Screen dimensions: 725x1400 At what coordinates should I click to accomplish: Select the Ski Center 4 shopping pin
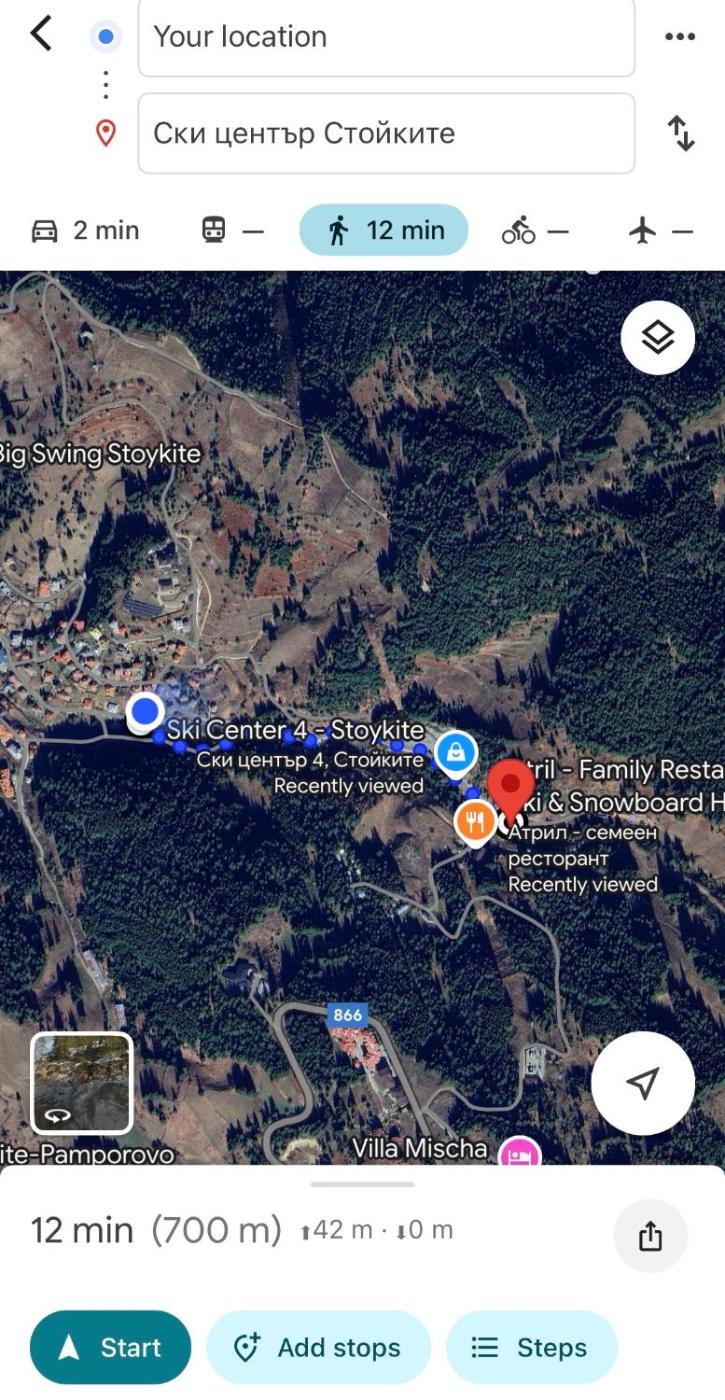[456, 751]
